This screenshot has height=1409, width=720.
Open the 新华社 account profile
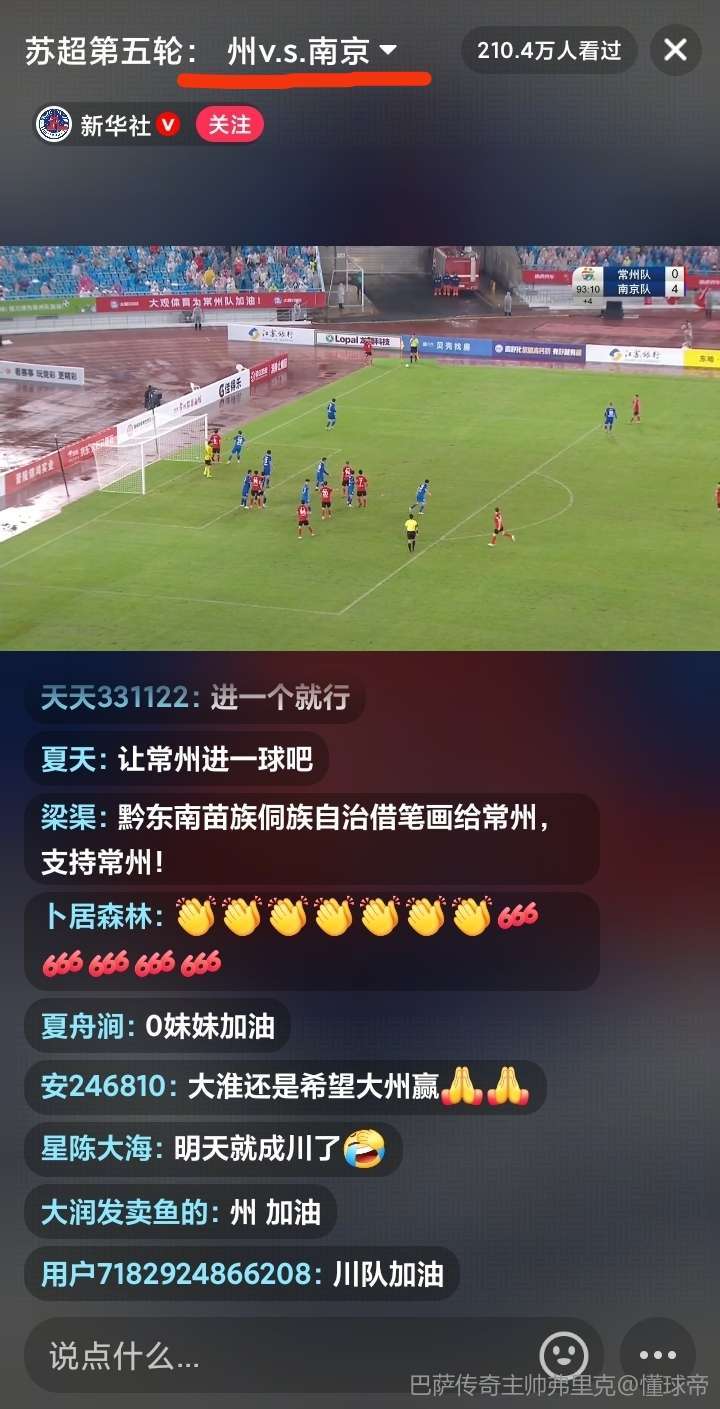pos(108,125)
